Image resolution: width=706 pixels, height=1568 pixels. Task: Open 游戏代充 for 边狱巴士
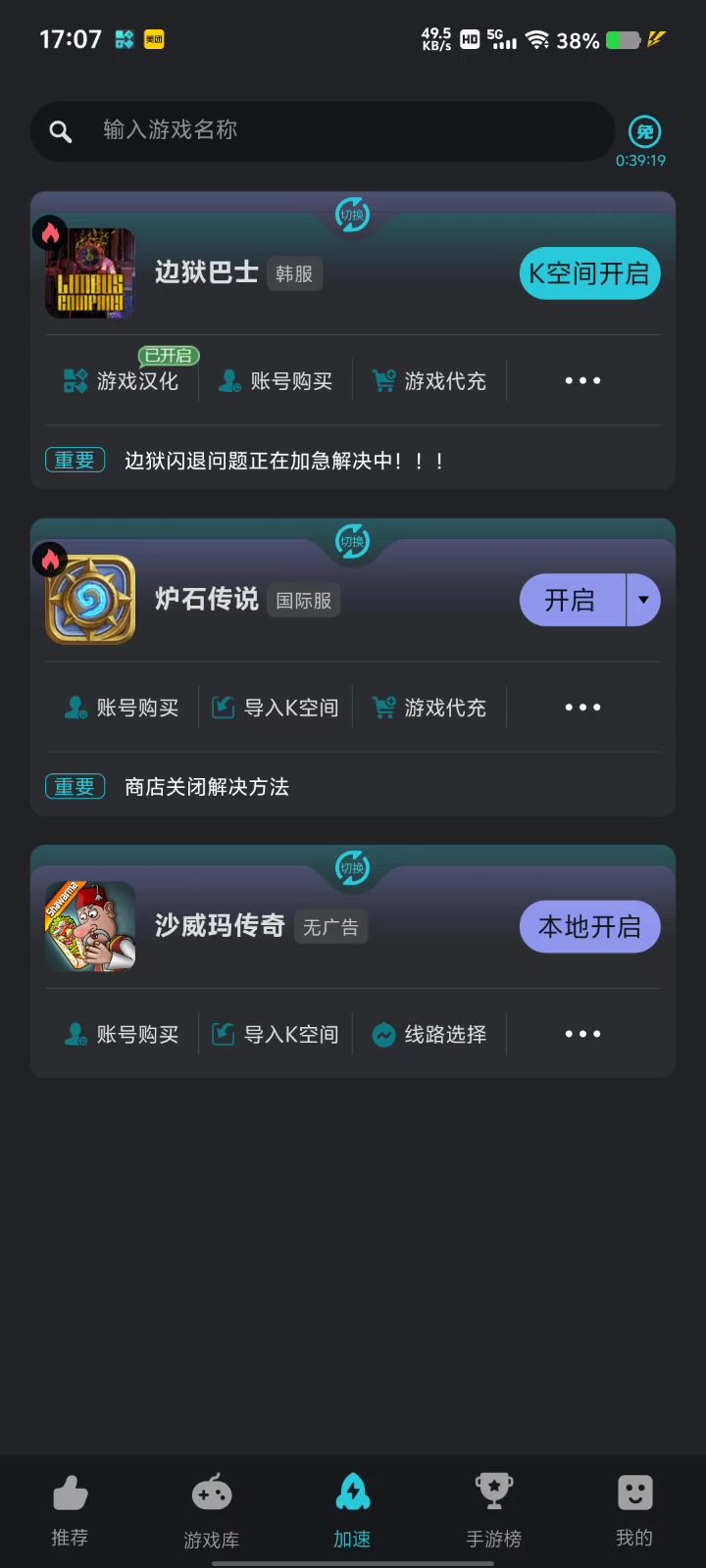pyautogui.click(x=429, y=381)
